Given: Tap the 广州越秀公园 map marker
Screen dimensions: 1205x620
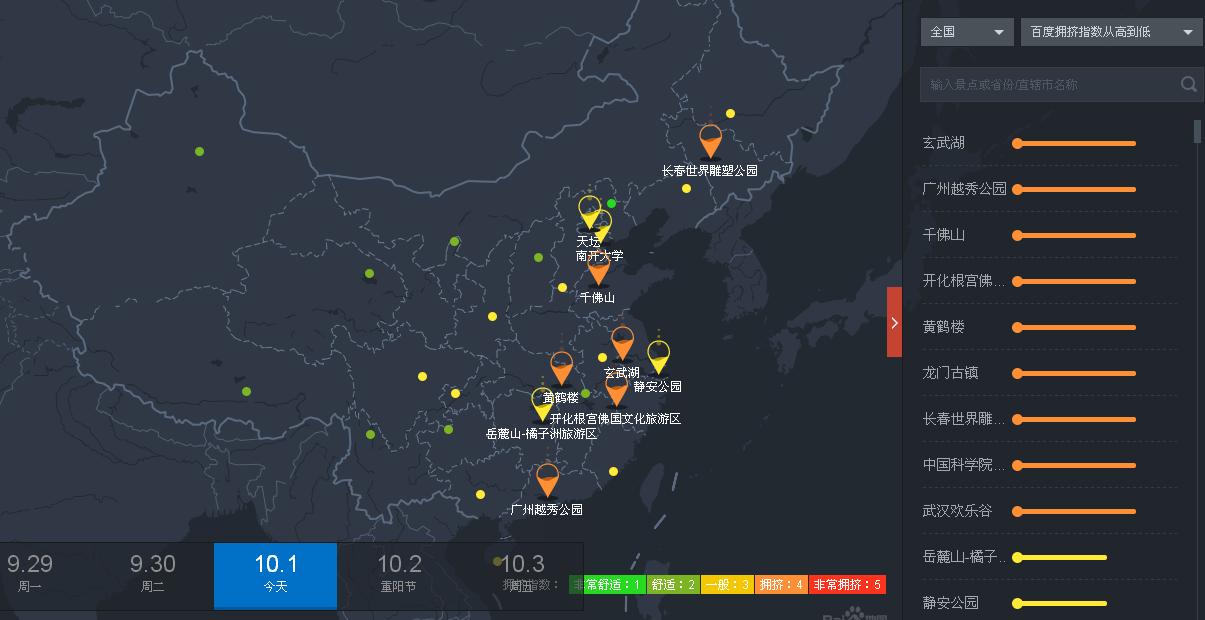Looking at the screenshot, I should tap(547, 478).
